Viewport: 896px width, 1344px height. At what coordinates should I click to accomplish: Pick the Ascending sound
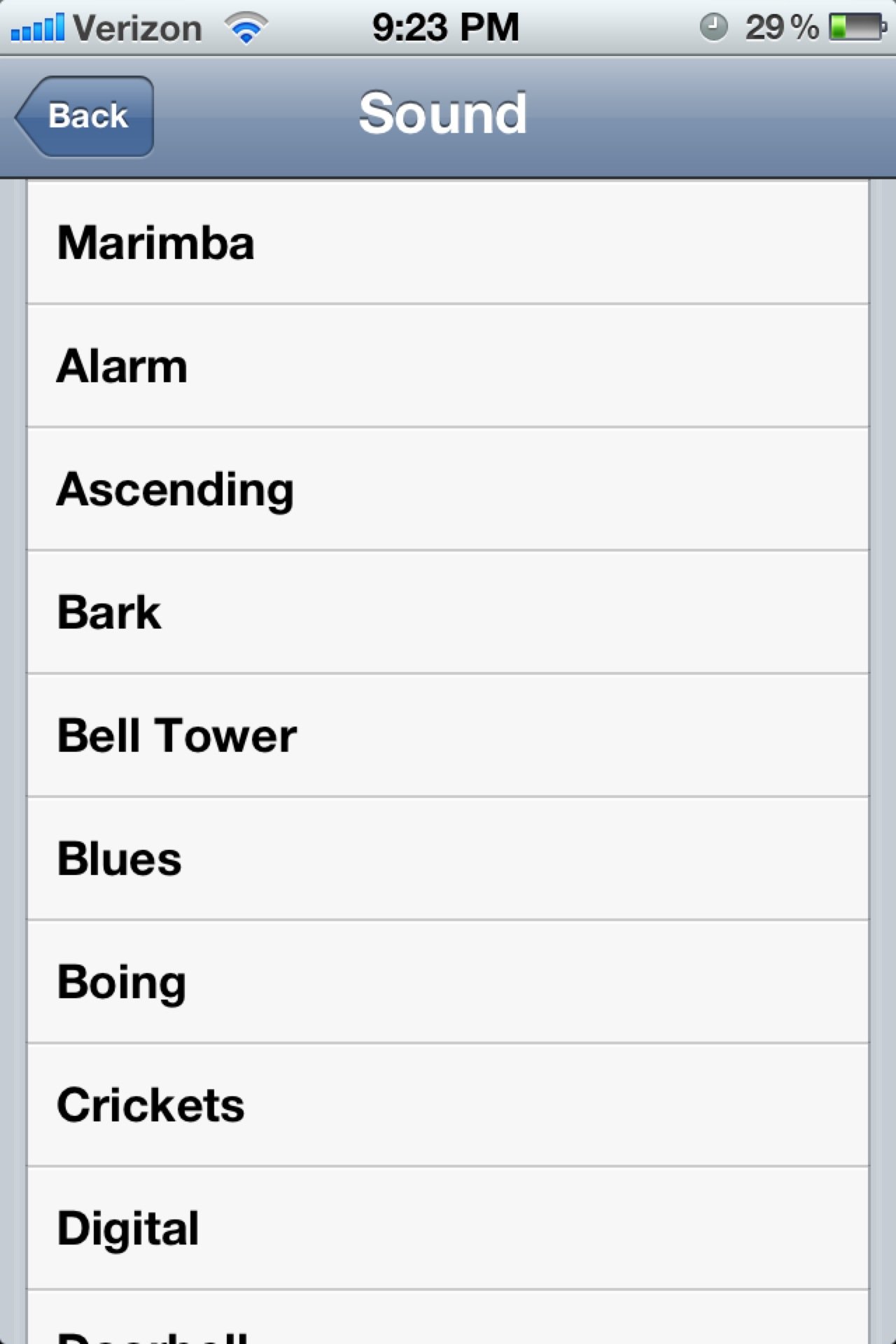448,489
